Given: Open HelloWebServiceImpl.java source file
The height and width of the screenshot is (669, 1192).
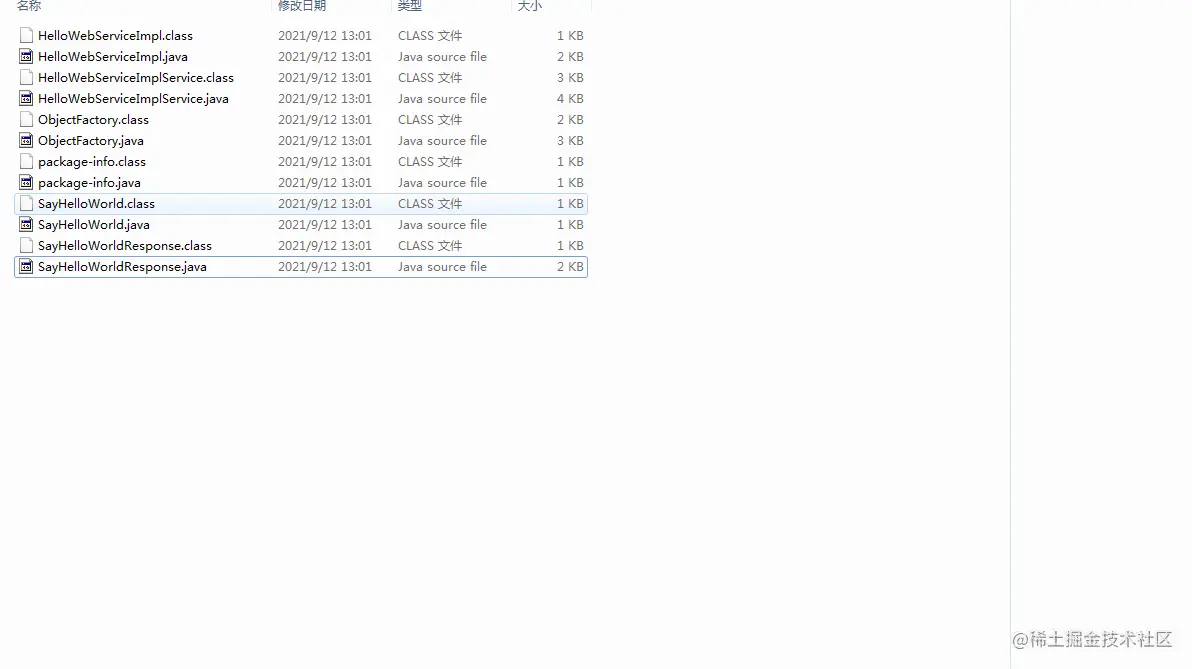Looking at the screenshot, I should tap(112, 57).
